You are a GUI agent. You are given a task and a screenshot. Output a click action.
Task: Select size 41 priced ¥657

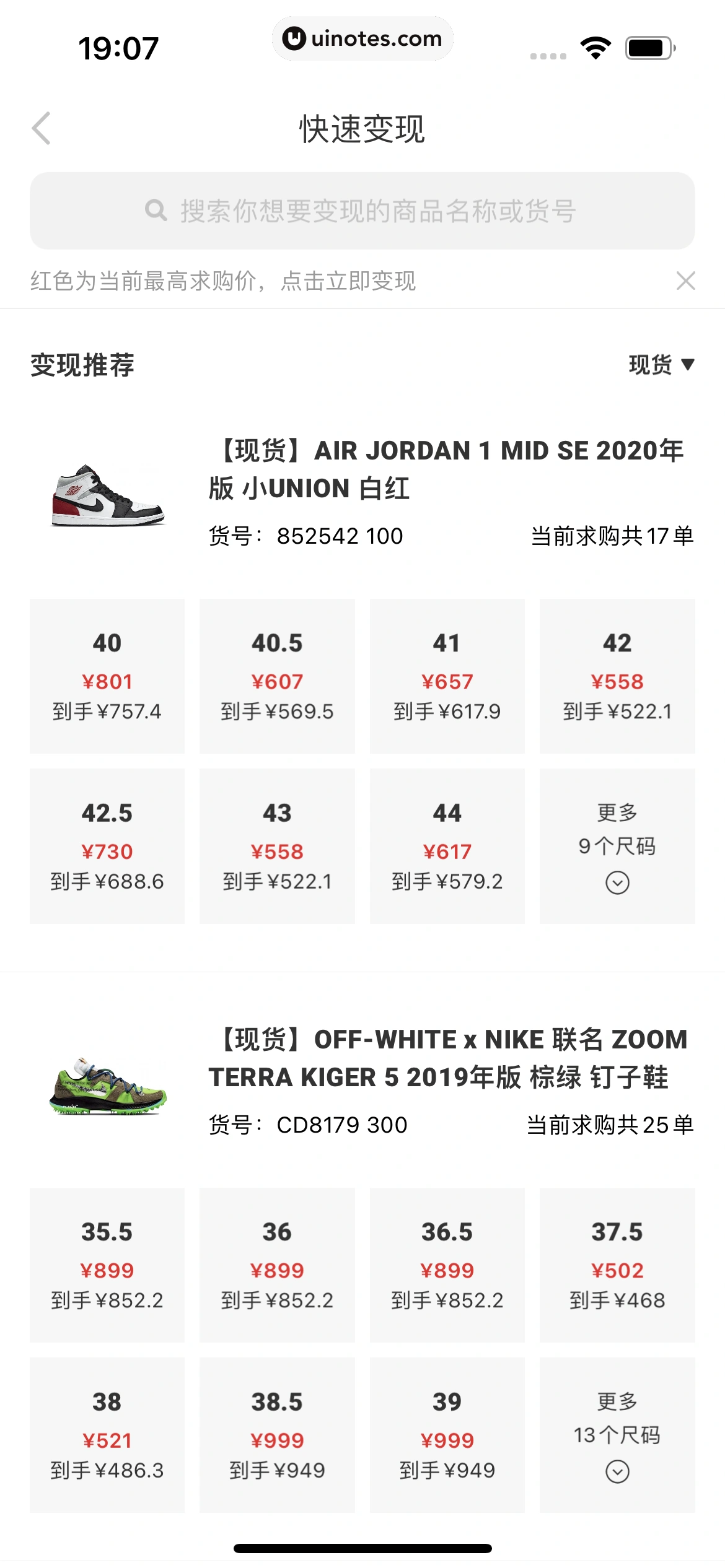tap(447, 676)
